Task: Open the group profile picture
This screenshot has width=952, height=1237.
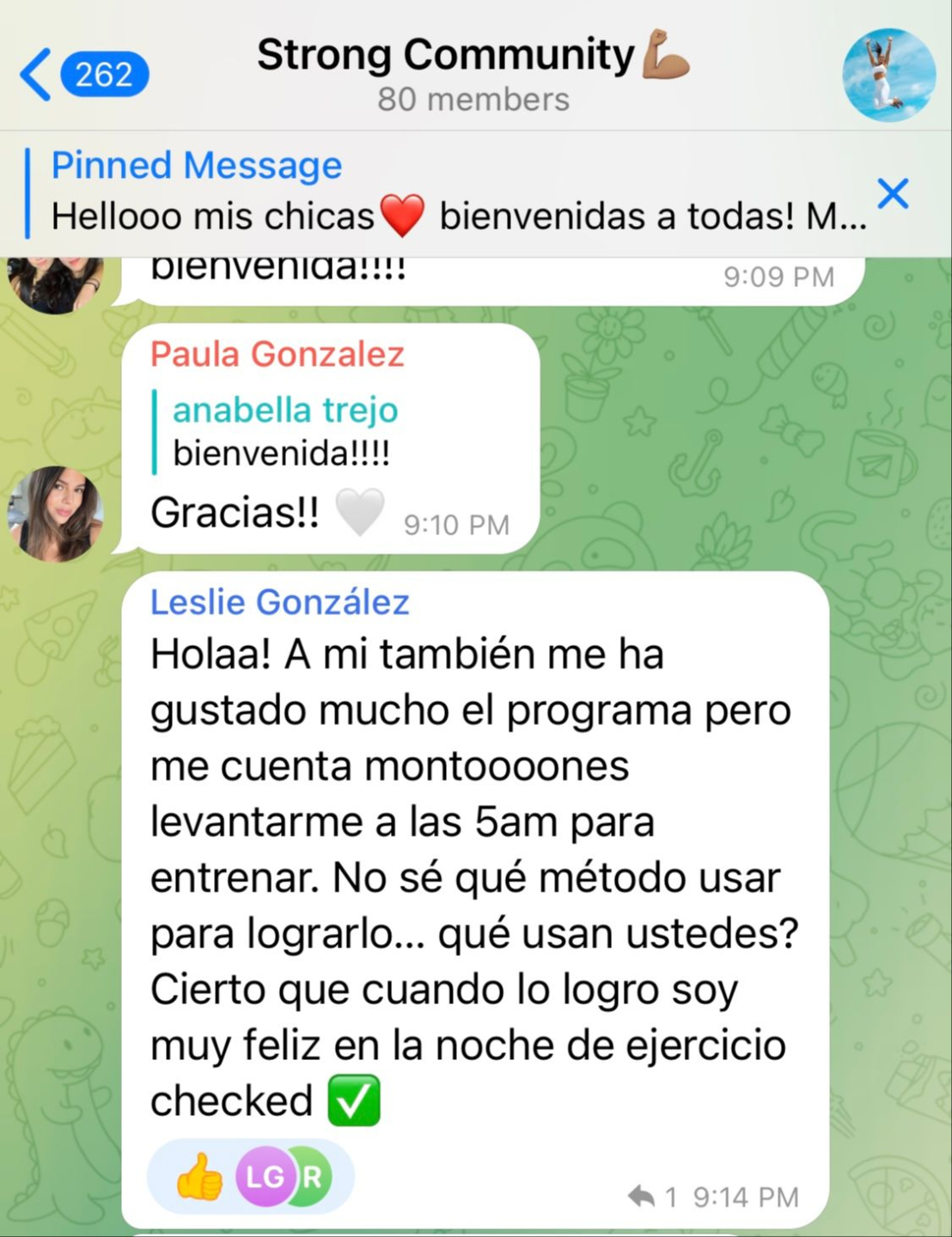Action: [x=888, y=75]
